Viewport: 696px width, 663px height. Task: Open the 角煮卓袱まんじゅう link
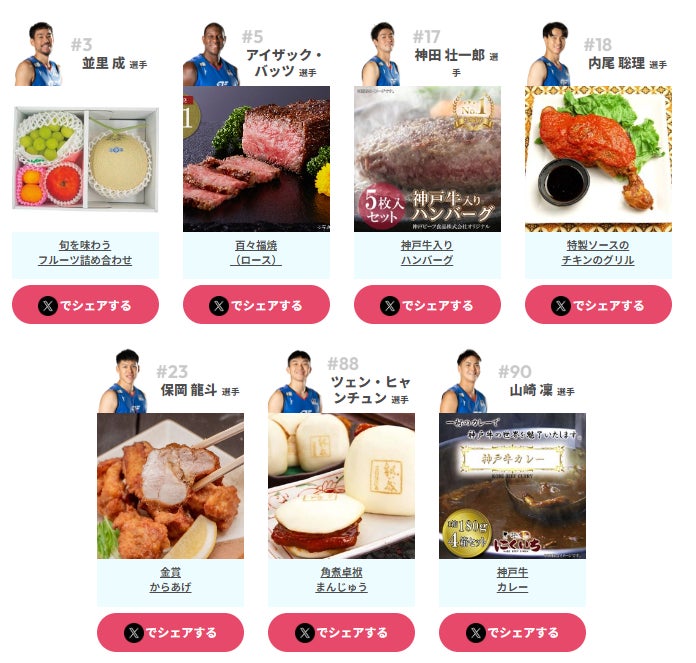[341, 580]
